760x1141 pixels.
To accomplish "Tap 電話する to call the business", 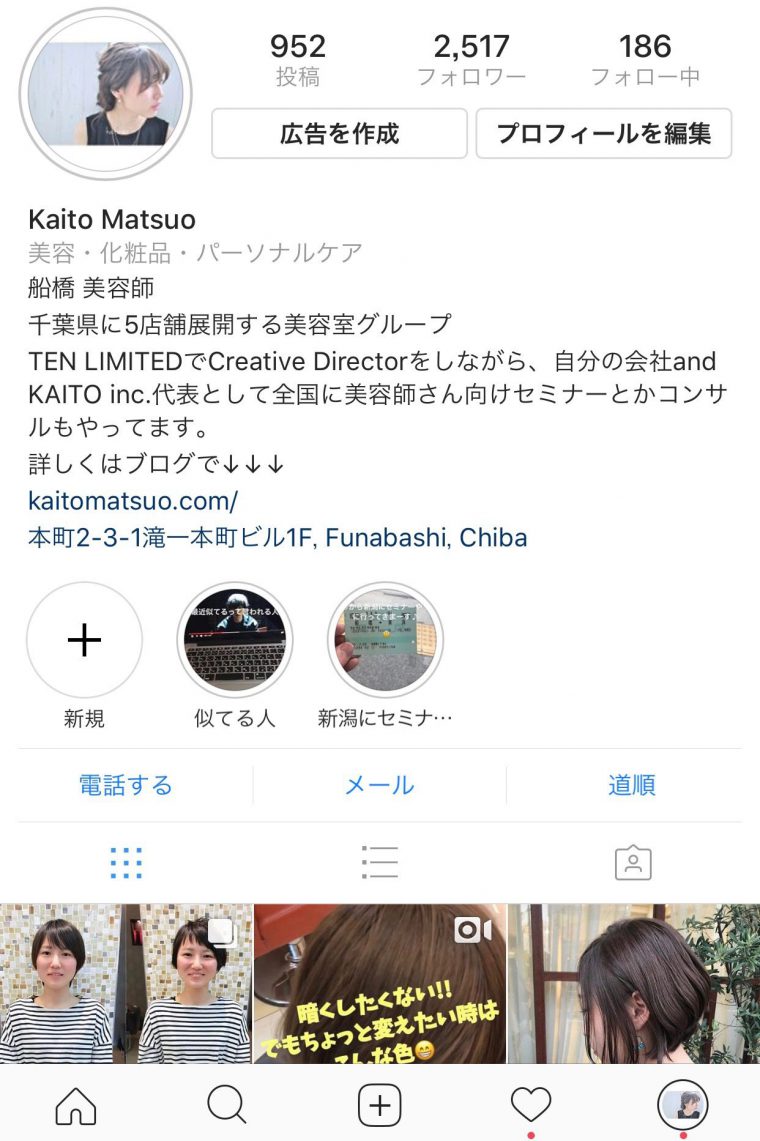I will click(x=126, y=785).
